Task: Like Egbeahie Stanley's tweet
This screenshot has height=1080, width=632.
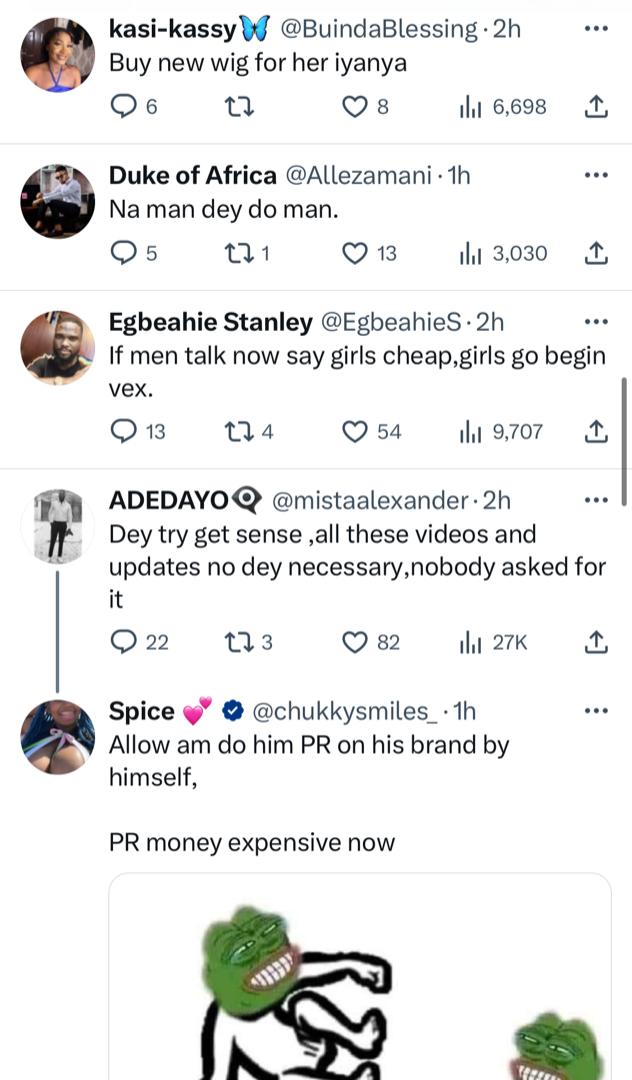Action: tap(355, 432)
